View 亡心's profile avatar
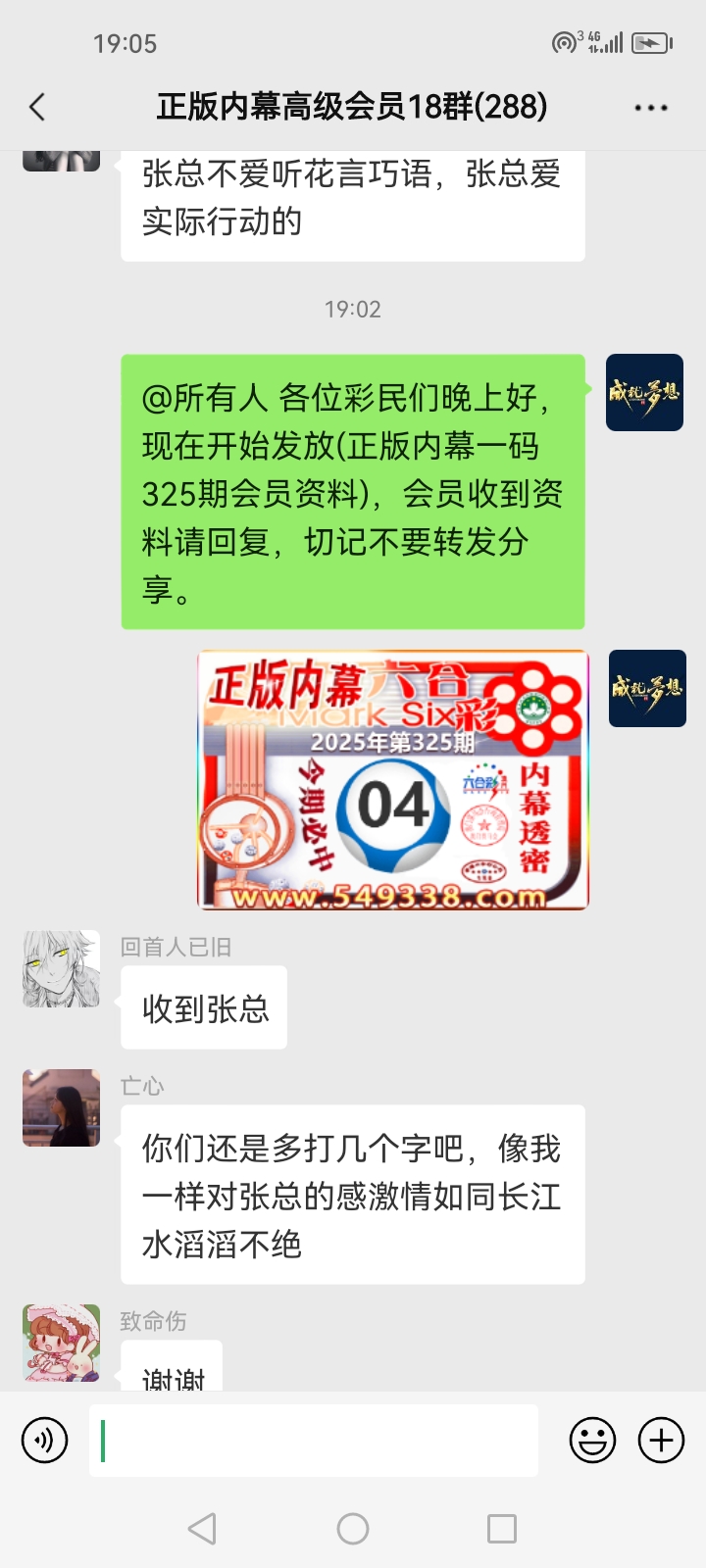This screenshot has height=1568, width=706. [62, 1107]
